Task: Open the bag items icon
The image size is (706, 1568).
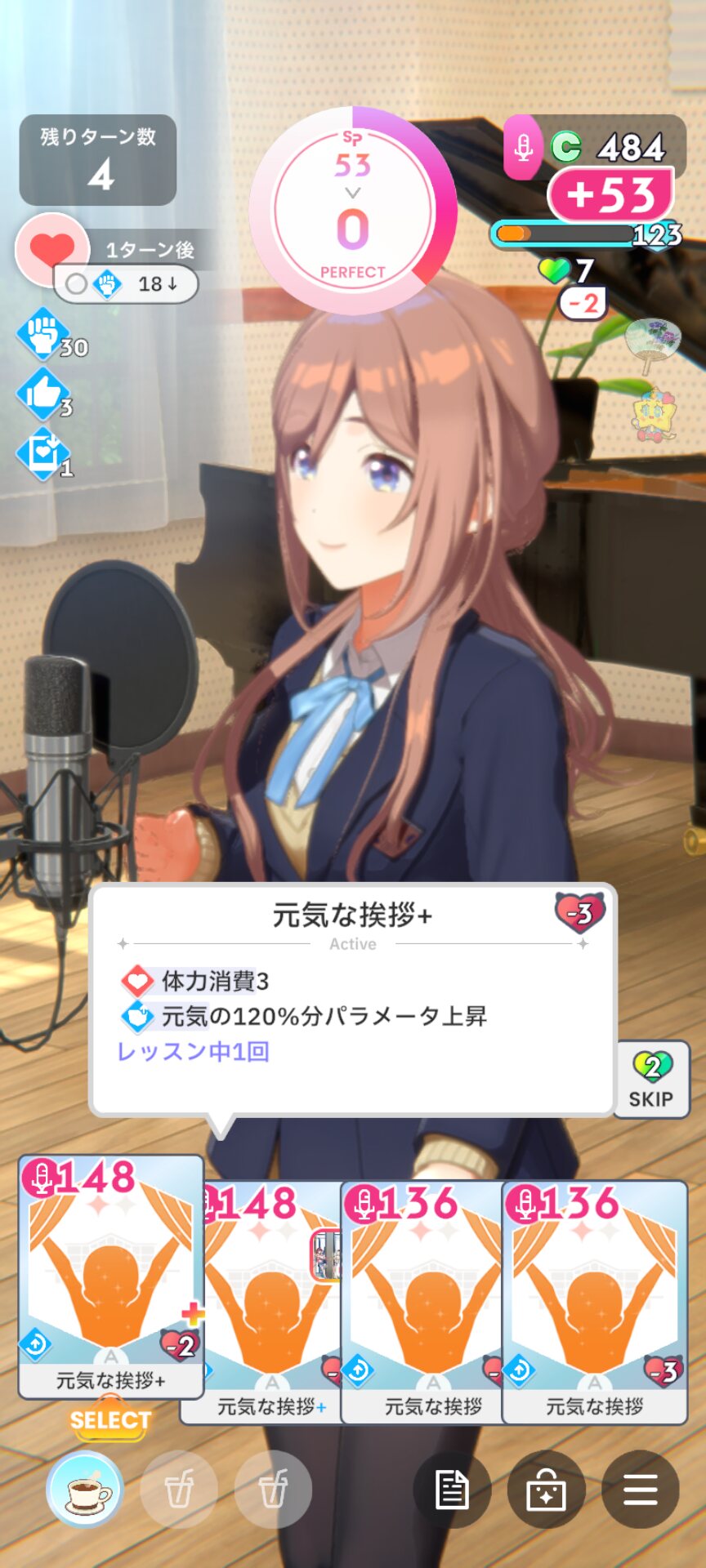Action: pos(546,1490)
